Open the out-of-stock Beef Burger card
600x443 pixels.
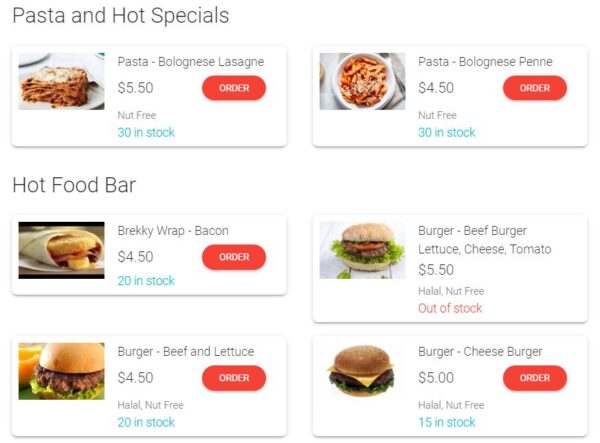pos(450,267)
